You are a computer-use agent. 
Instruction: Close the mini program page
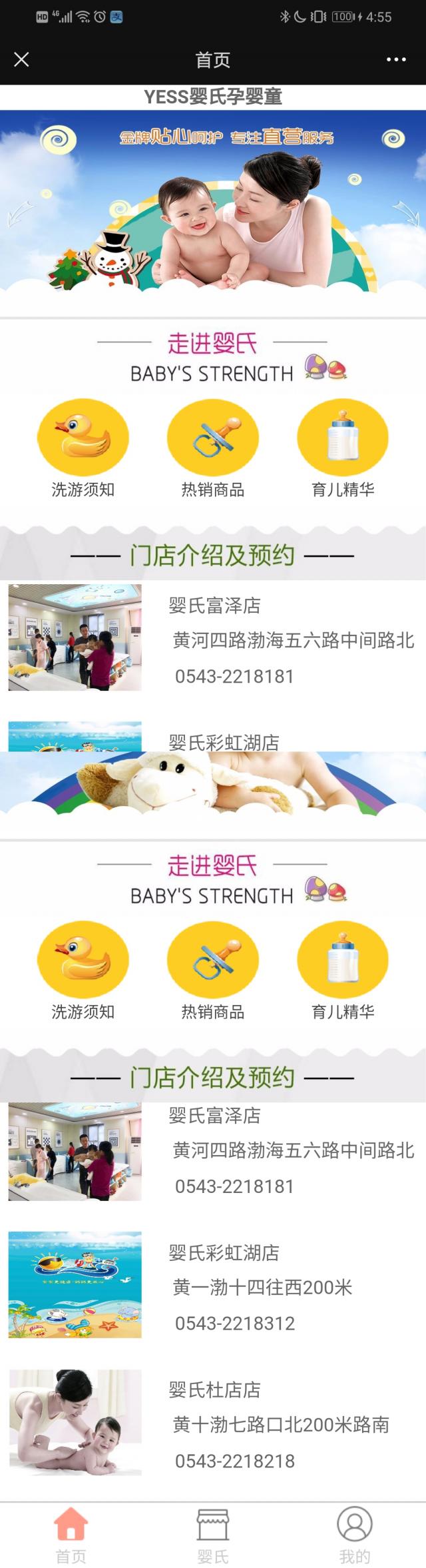21,60
